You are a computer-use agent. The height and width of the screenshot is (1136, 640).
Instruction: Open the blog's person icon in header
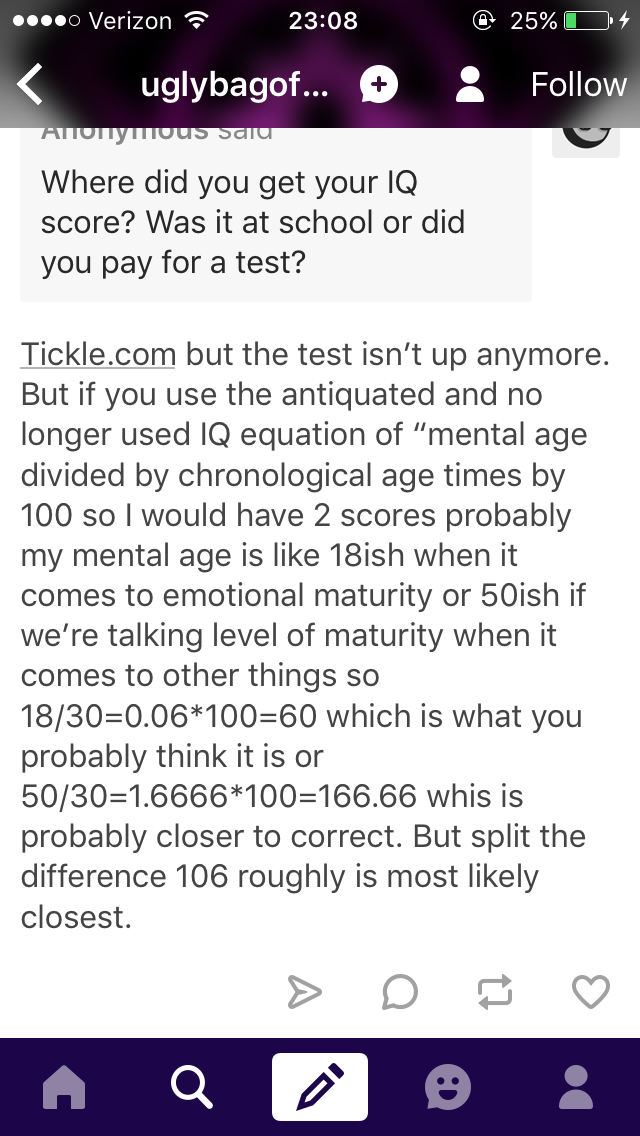470,85
